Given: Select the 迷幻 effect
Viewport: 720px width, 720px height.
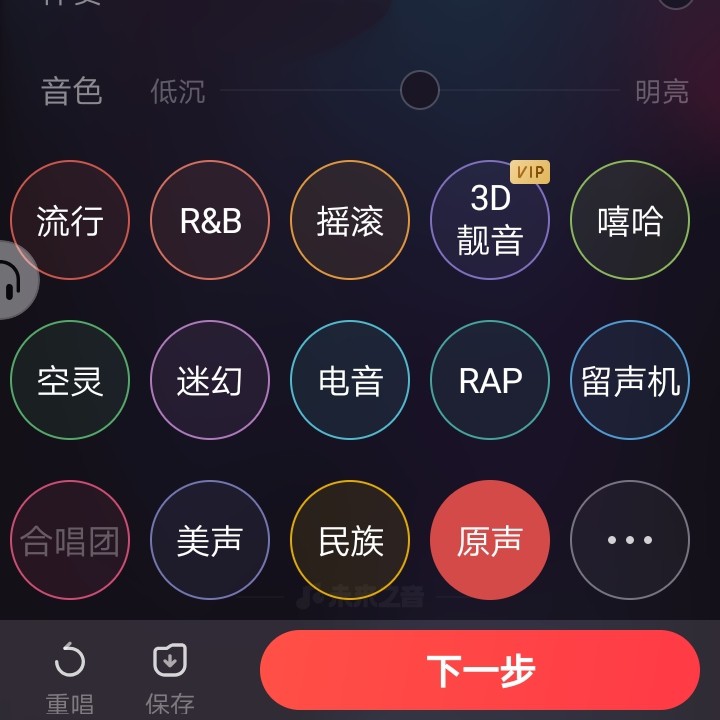Looking at the screenshot, I should click(x=210, y=380).
